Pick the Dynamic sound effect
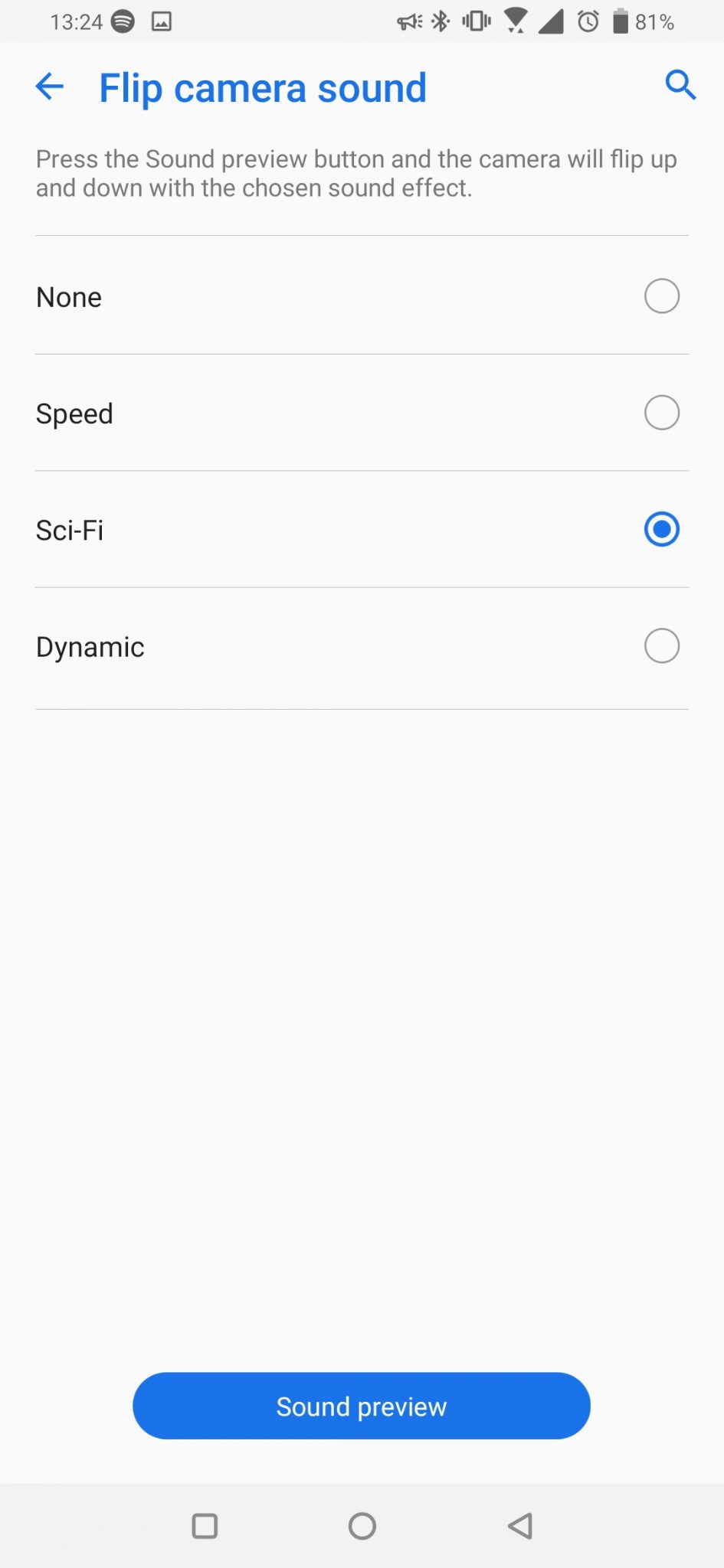The width and height of the screenshot is (724, 1568). click(362, 648)
